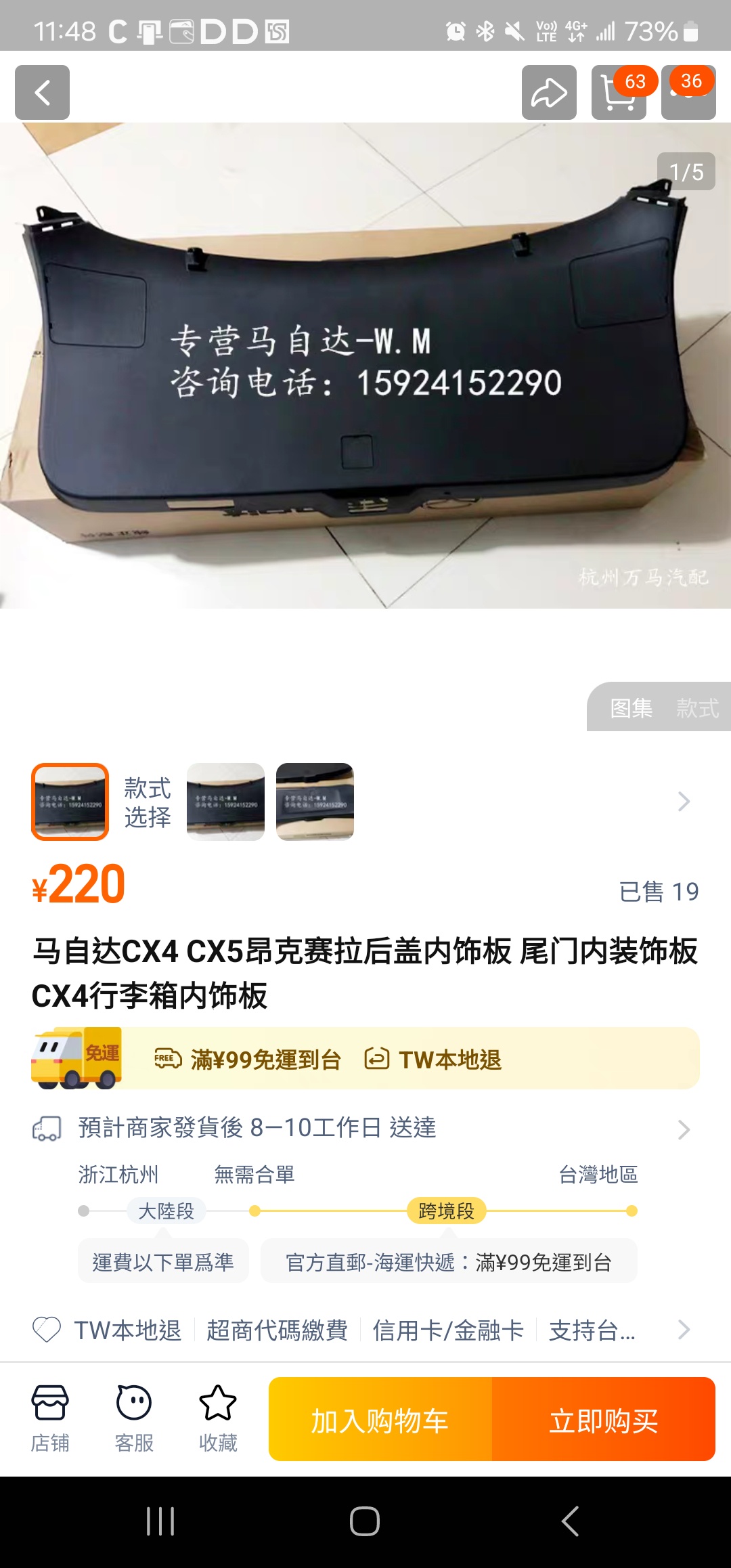Tap 立即购买 to buy now

point(604,1420)
